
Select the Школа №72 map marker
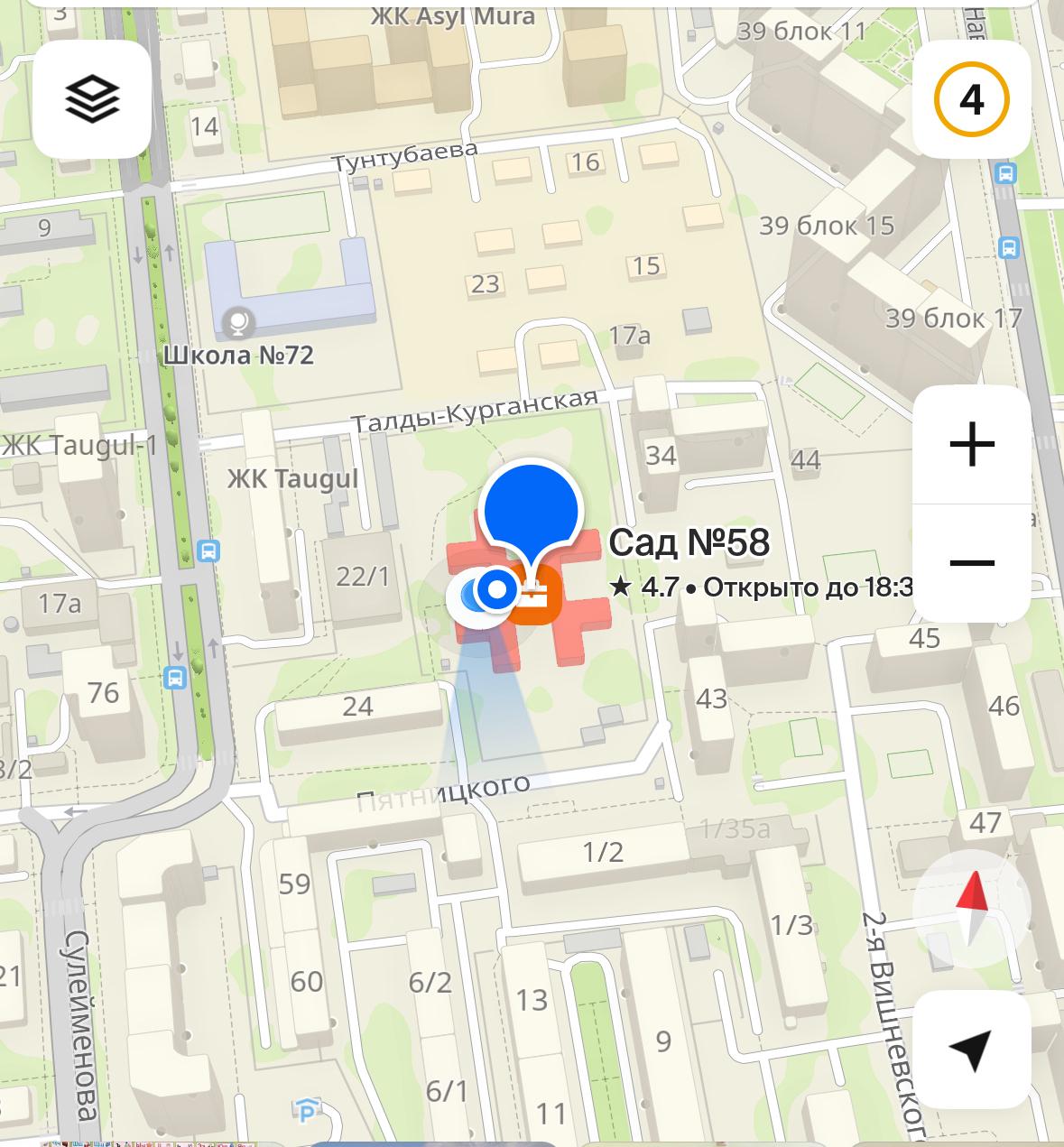pyautogui.click(x=238, y=322)
